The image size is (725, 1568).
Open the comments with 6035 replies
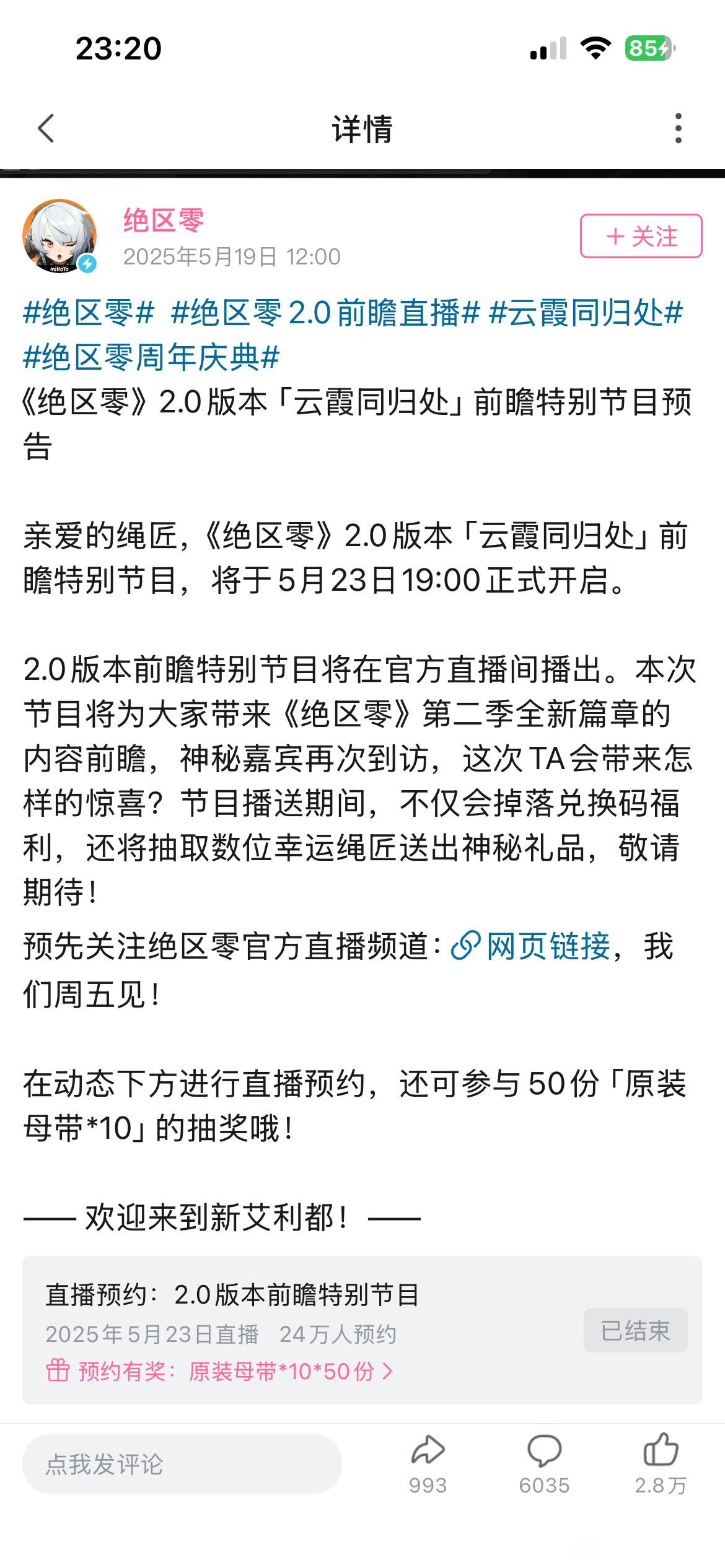pos(544,1464)
